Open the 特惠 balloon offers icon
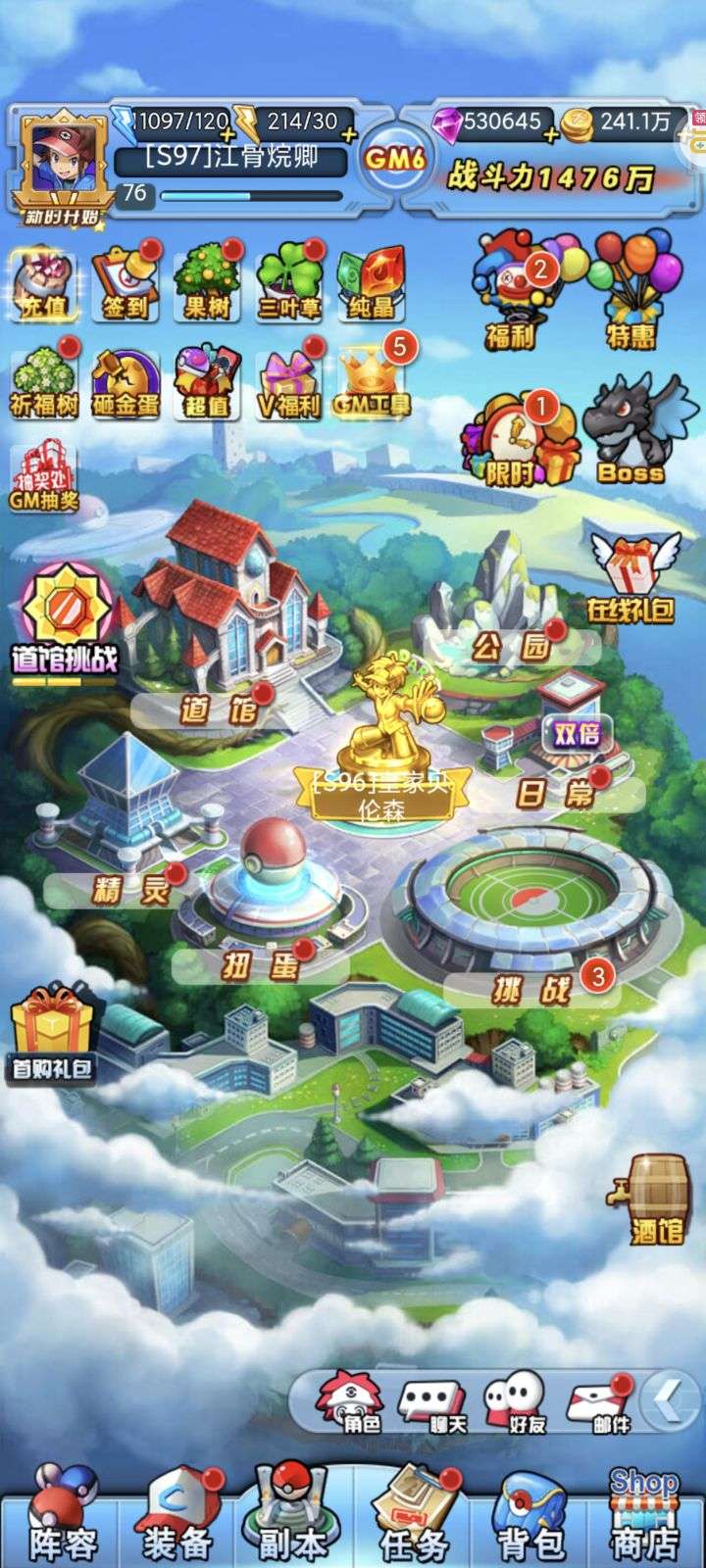The height and width of the screenshot is (1568, 706). pyautogui.click(x=630, y=291)
